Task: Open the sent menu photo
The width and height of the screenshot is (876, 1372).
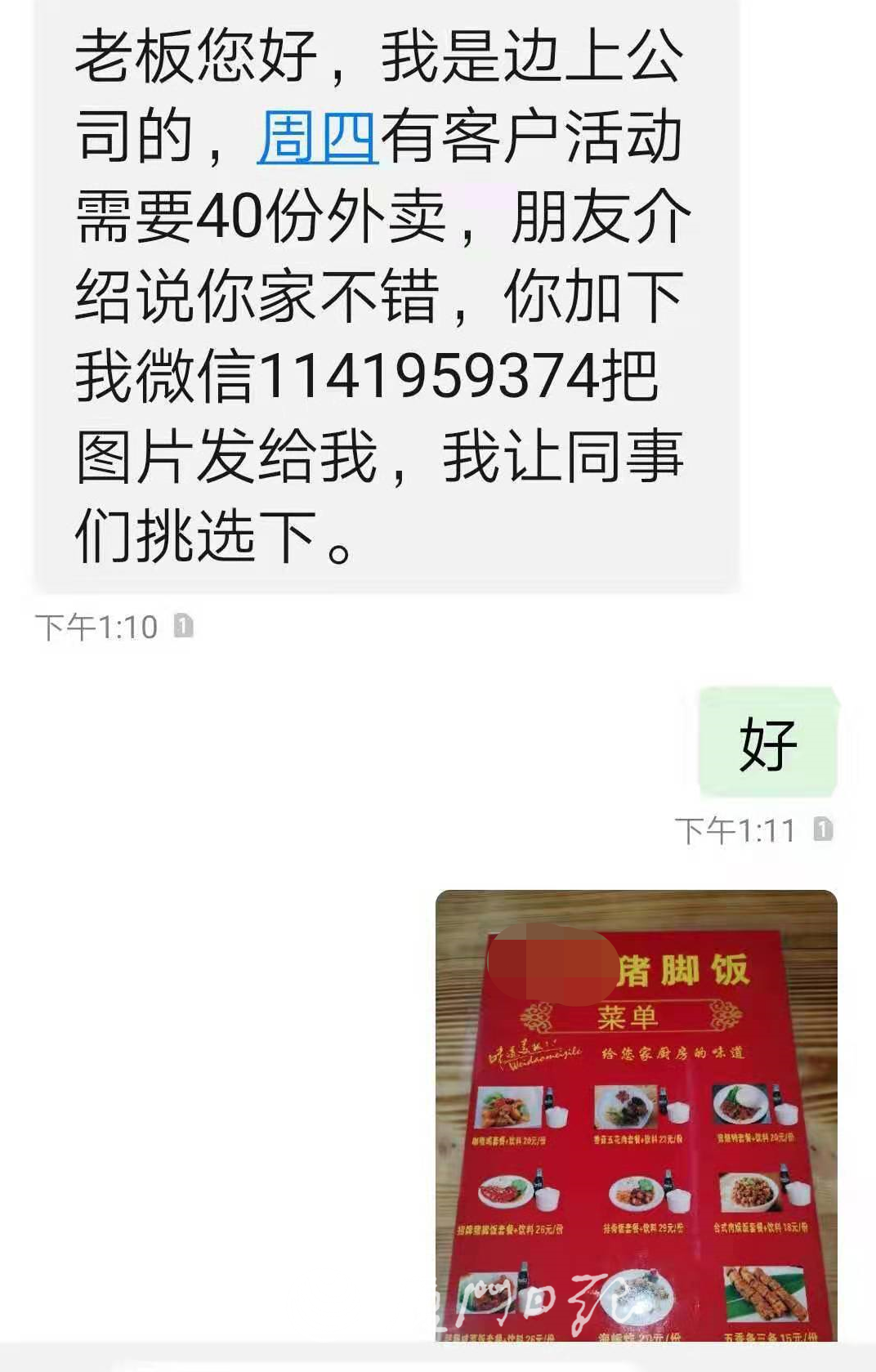Action: [636, 1115]
